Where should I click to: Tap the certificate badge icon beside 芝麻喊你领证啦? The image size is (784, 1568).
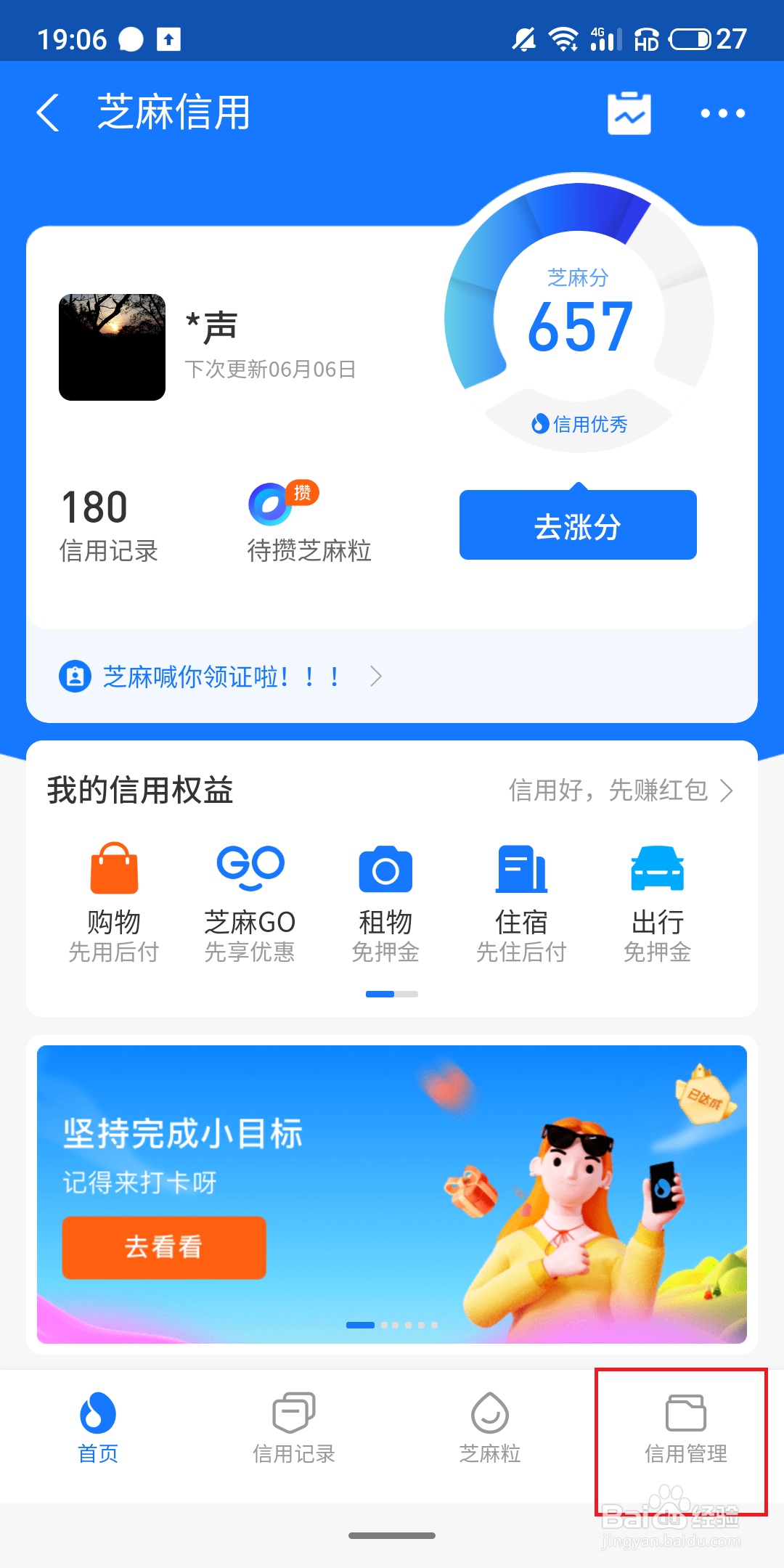pos(75,676)
